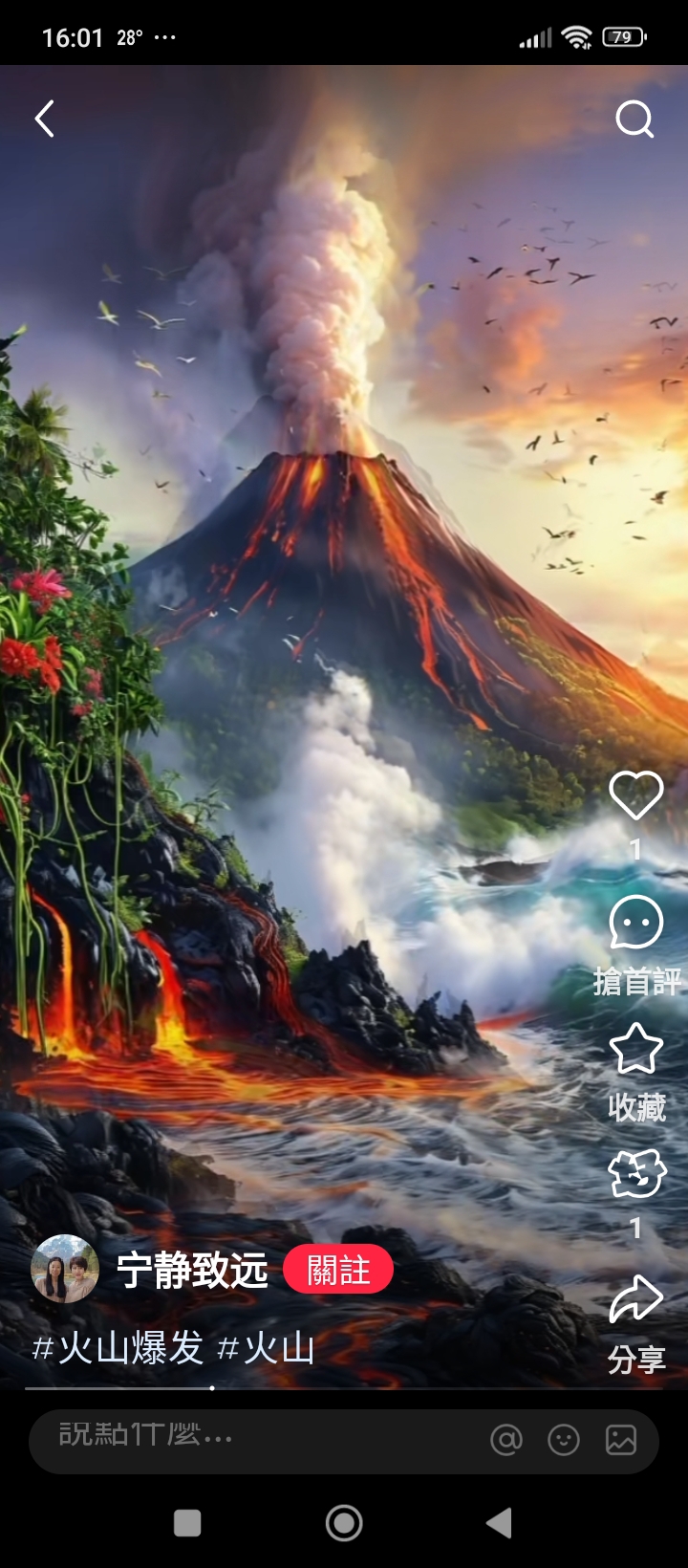Image resolution: width=688 pixels, height=1568 pixels.
Task: Open 宁静致远's profile avatar
Action: (x=65, y=1269)
